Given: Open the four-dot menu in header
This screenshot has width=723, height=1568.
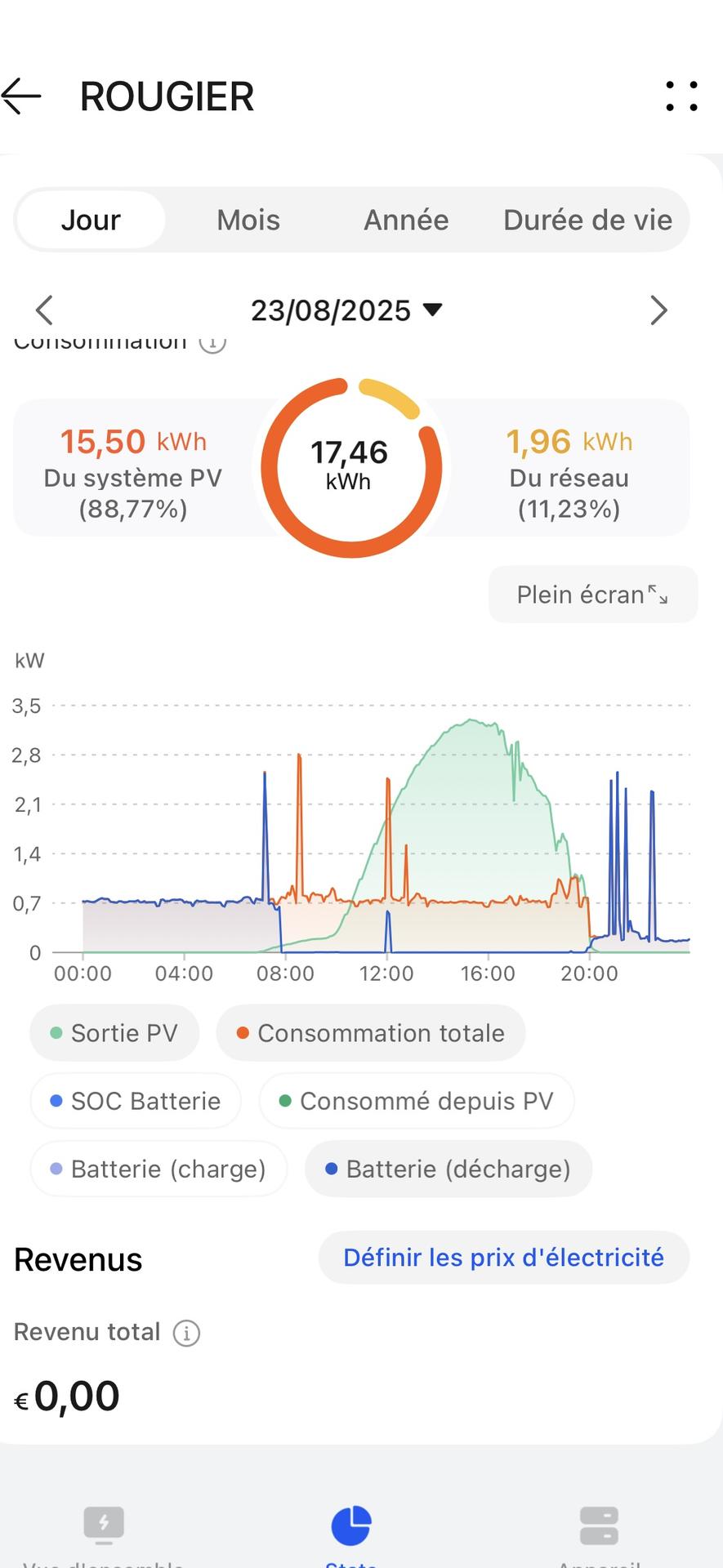Looking at the screenshot, I should (681, 96).
